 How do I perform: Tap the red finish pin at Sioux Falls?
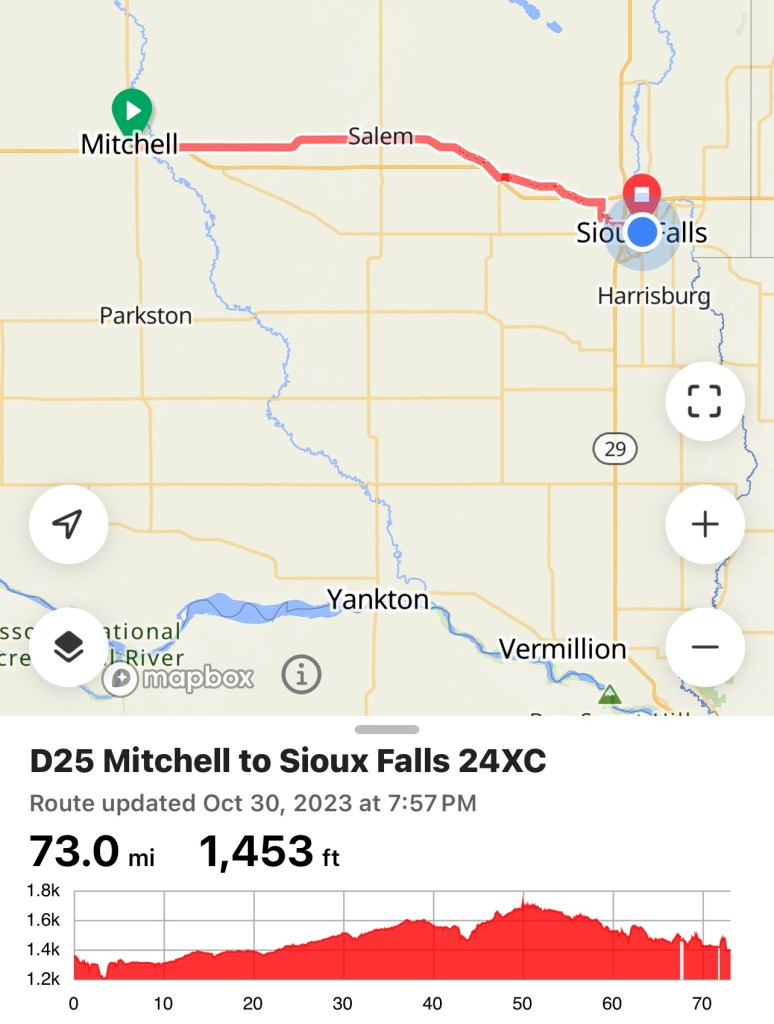tap(641, 194)
